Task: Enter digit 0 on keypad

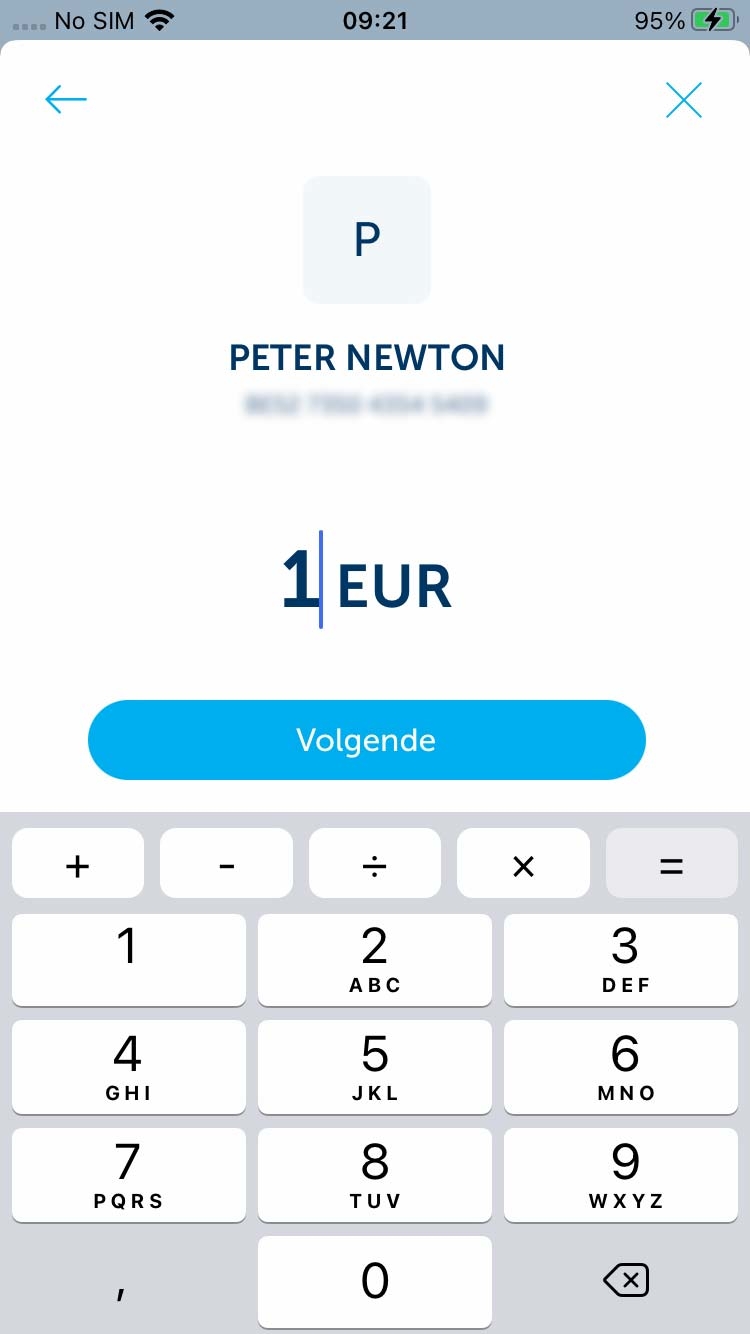Action: pyautogui.click(x=375, y=1282)
